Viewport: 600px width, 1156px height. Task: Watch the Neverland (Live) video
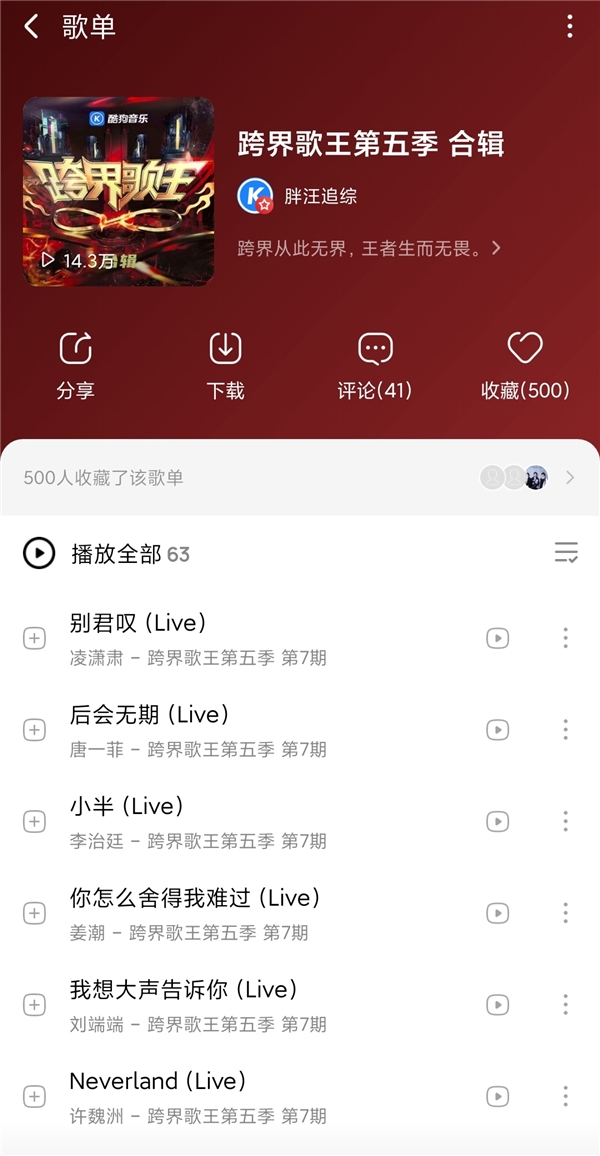pos(497,1096)
